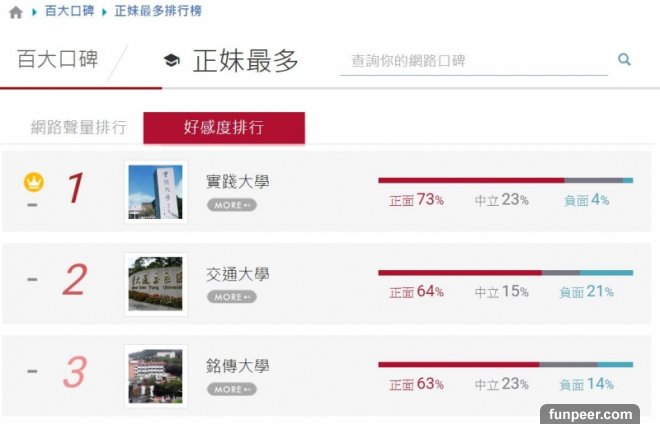Go to the home icon in the breadcrumb
This screenshot has height=424, width=660.
(15, 13)
